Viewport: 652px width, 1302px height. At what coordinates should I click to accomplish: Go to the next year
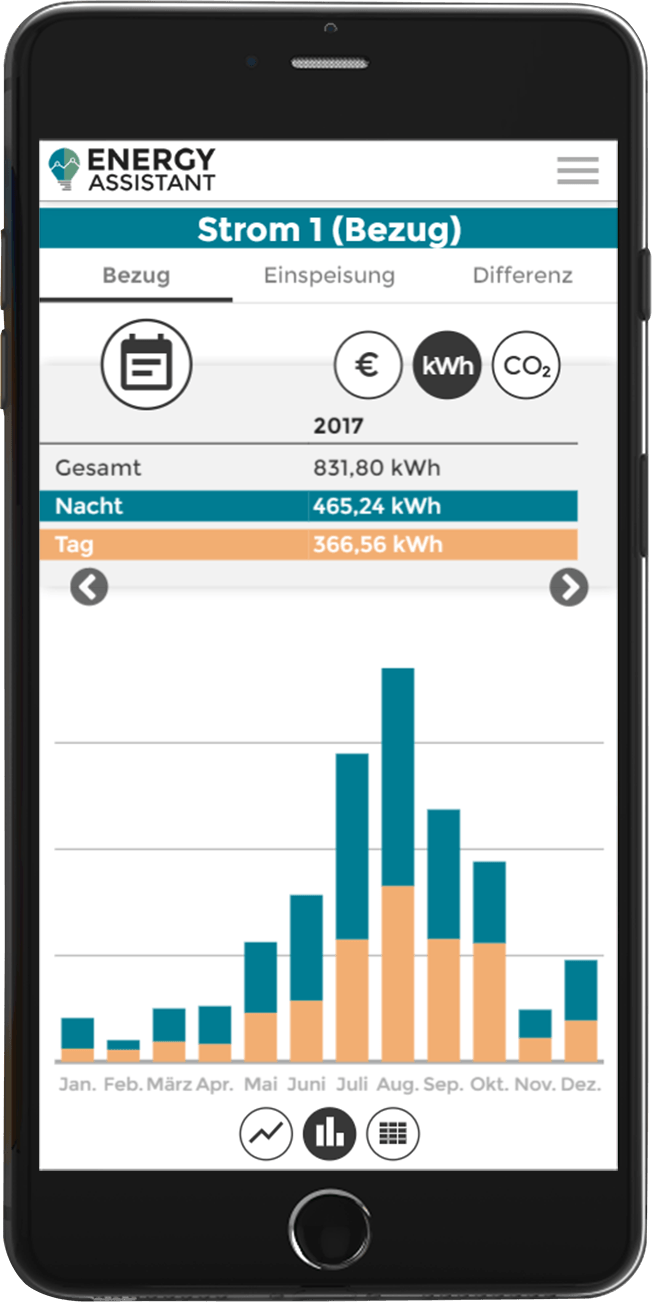pyautogui.click(x=569, y=588)
